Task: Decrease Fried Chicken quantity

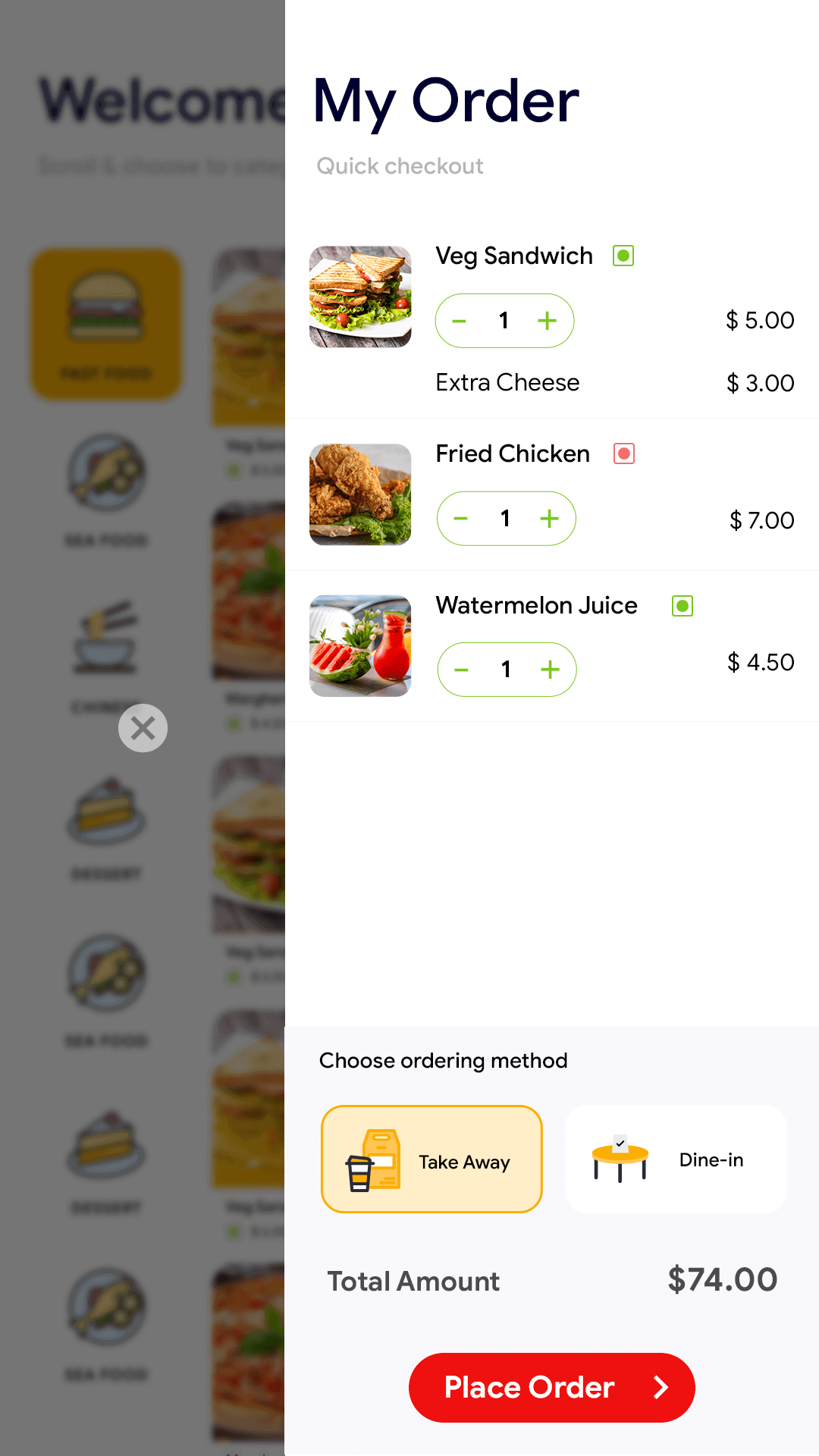Action: click(x=461, y=518)
